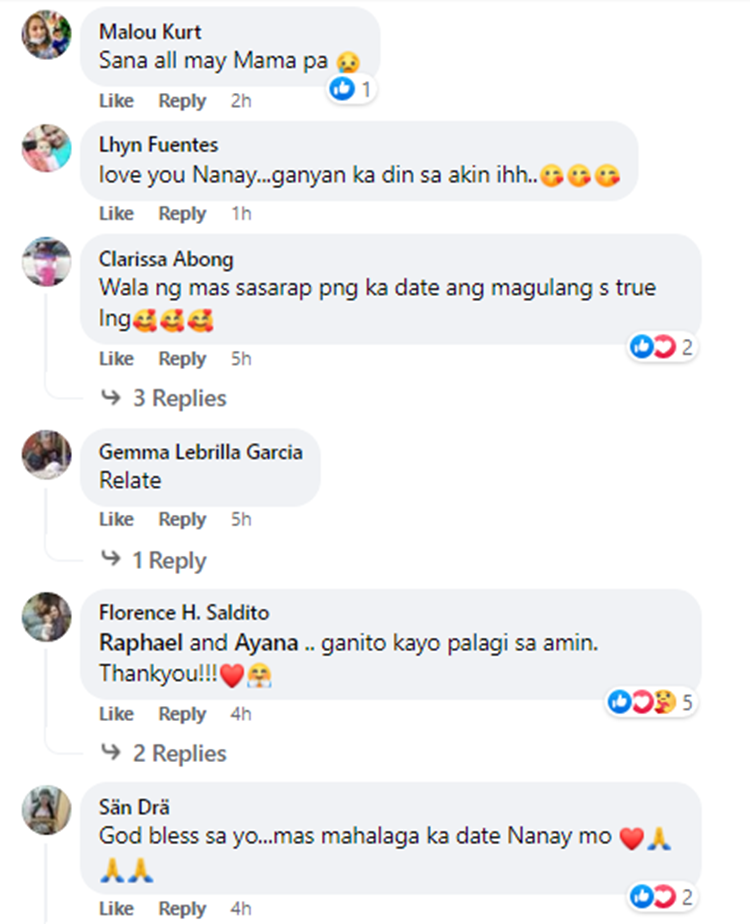The height and width of the screenshot is (924, 750).
Task: Like Florence H. Saldito's comment
Action: pyautogui.click(x=116, y=714)
